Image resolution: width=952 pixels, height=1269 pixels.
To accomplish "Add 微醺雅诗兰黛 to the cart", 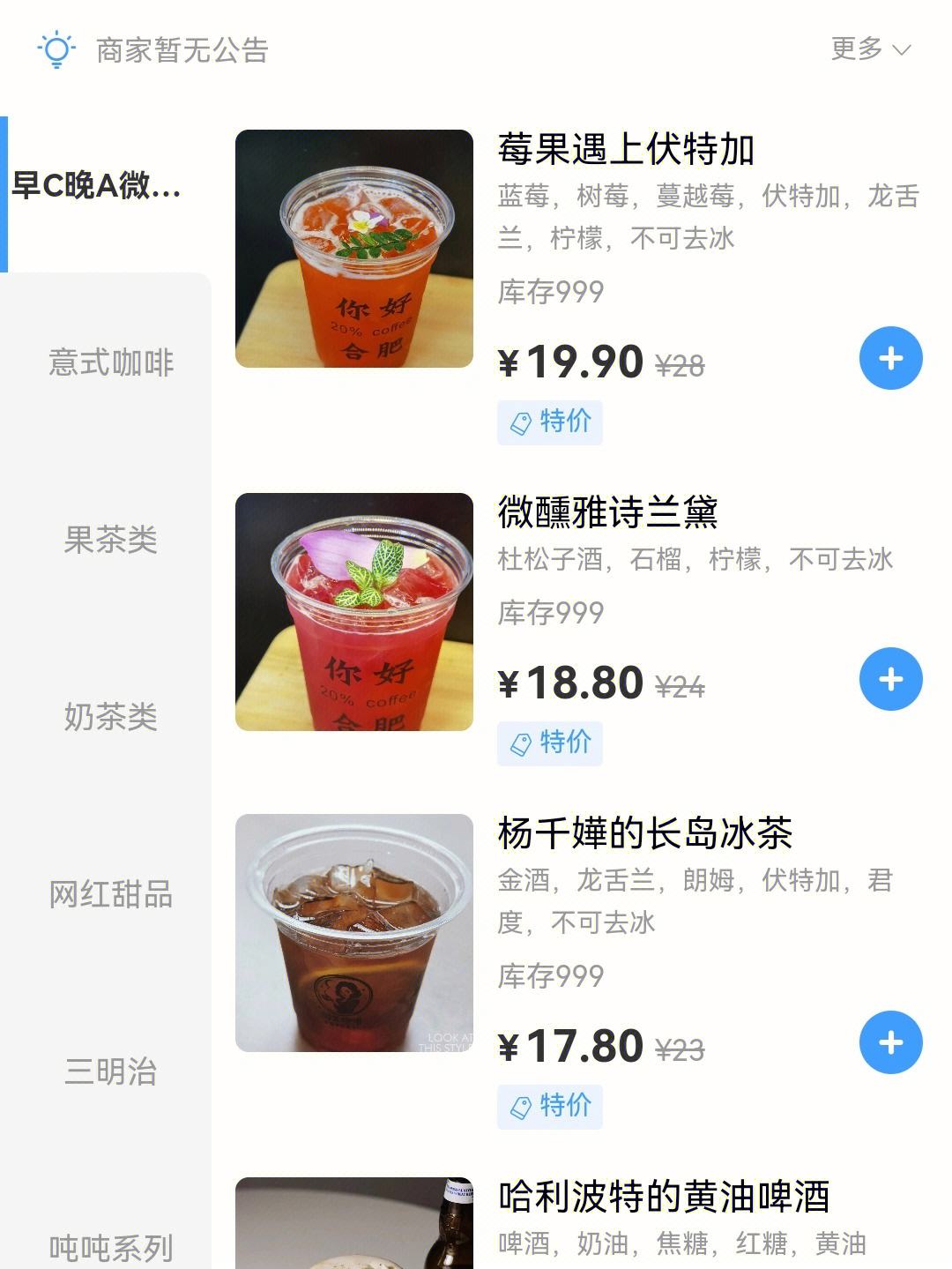I will (x=890, y=679).
